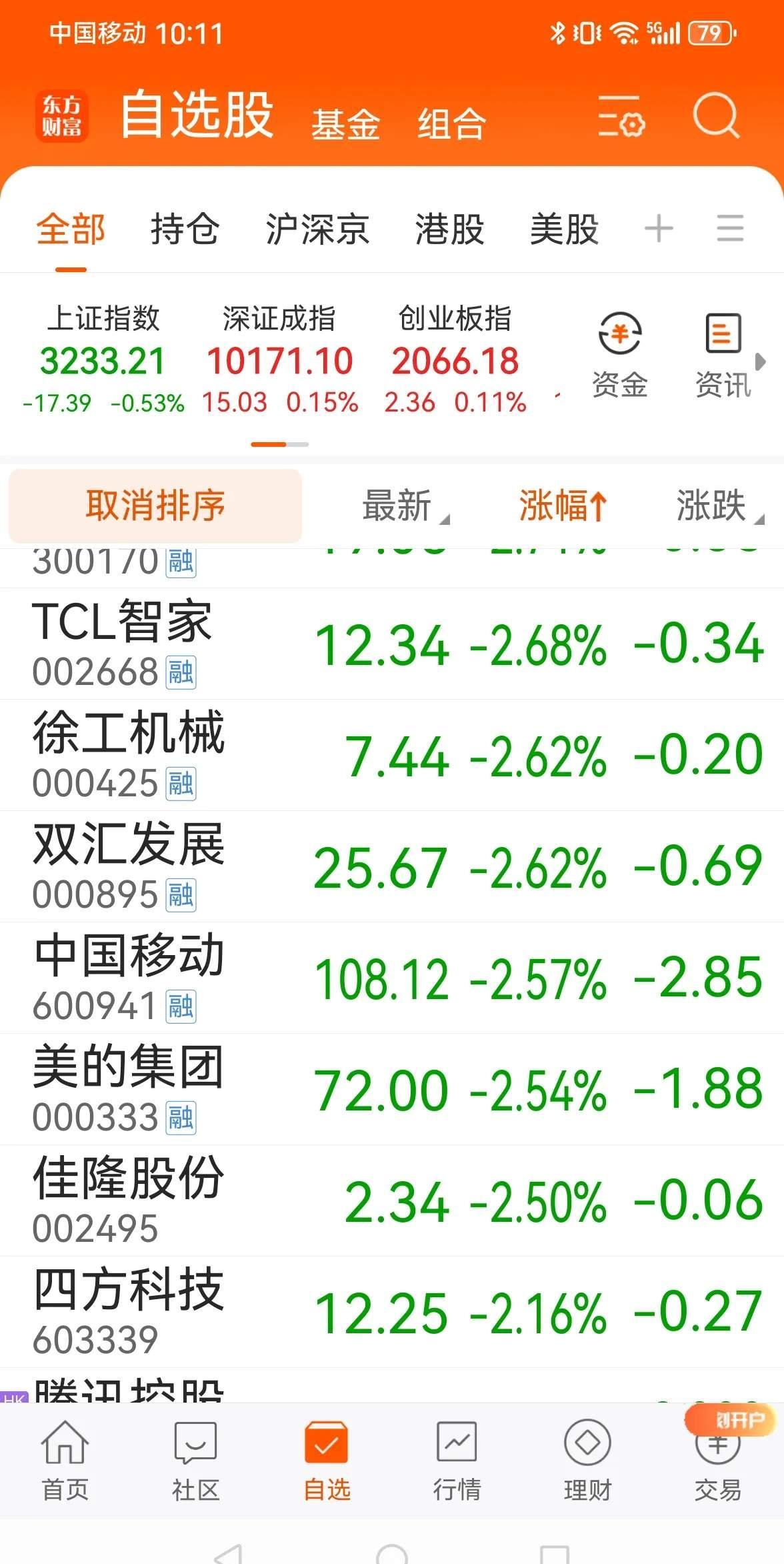Sort by 涨幅 column header
The height and width of the screenshot is (1564, 784).
[563, 505]
